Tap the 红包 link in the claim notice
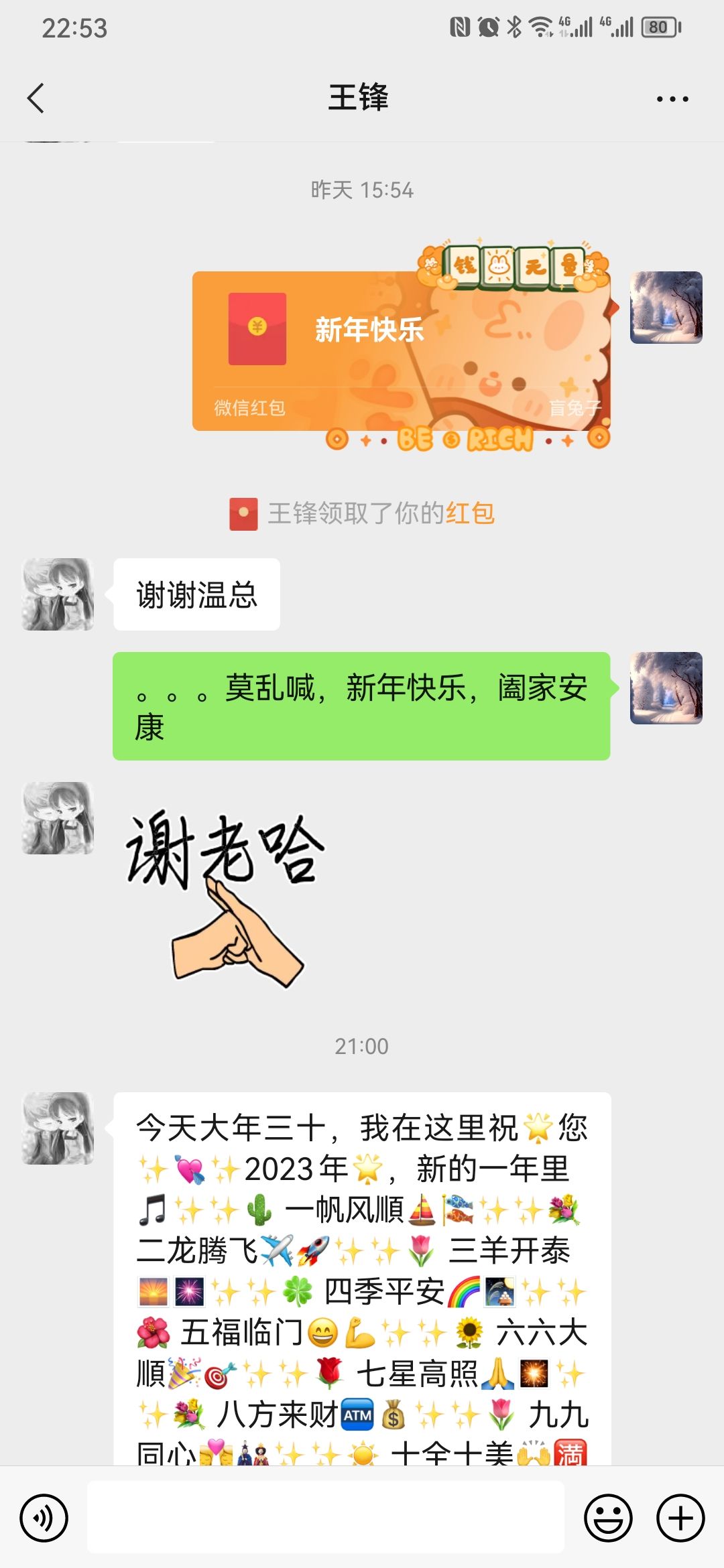This screenshot has width=724, height=1568. 470,514
